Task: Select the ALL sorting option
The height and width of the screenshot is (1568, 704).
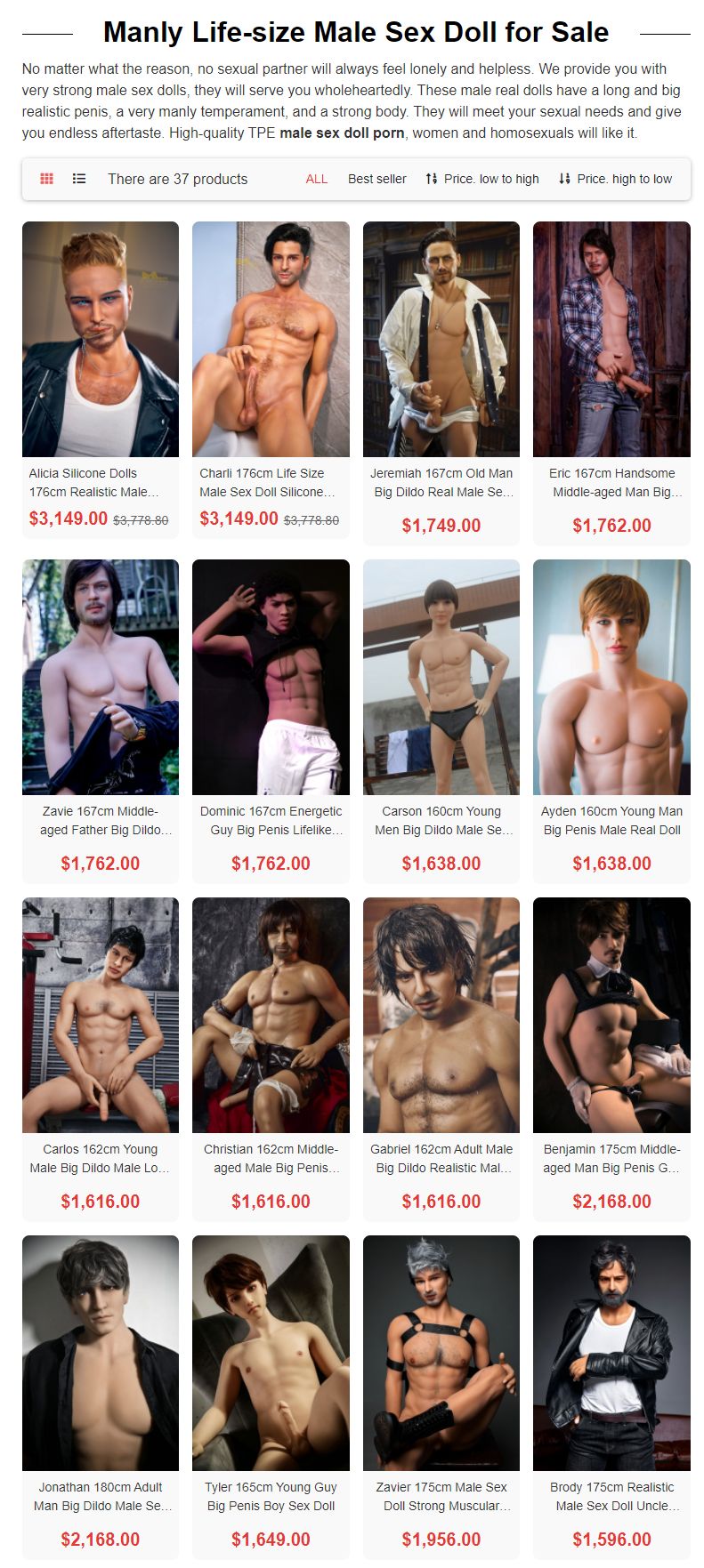Action: pos(316,179)
